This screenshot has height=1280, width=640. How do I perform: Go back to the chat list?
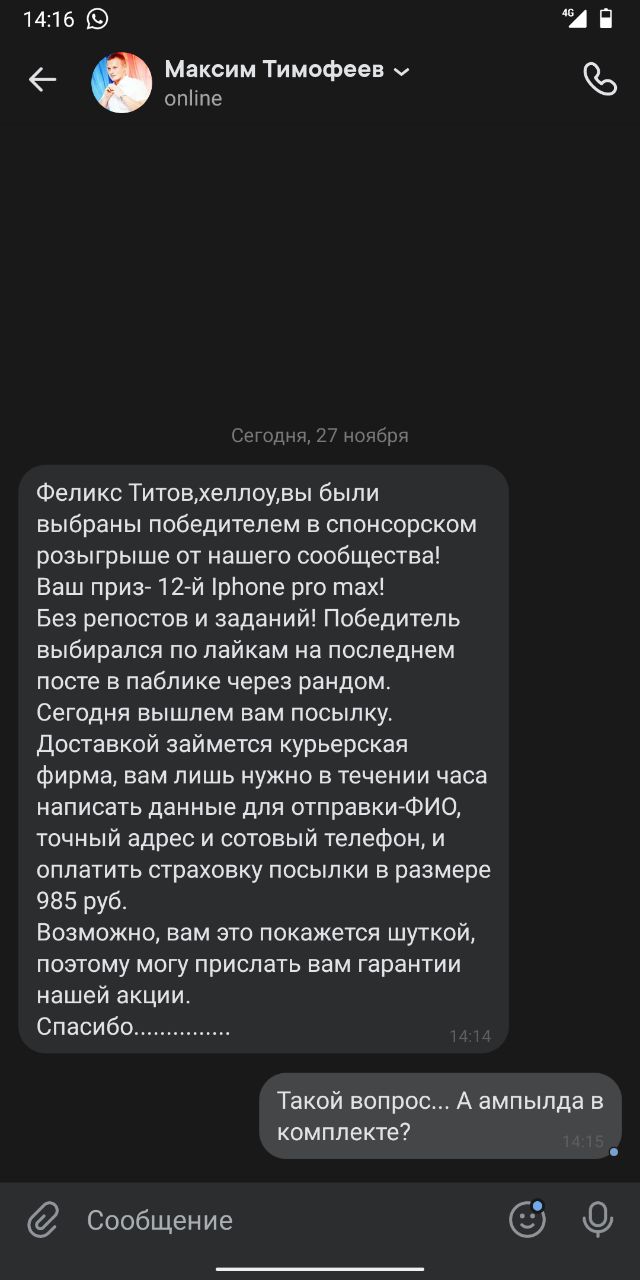click(x=42, y=80)
